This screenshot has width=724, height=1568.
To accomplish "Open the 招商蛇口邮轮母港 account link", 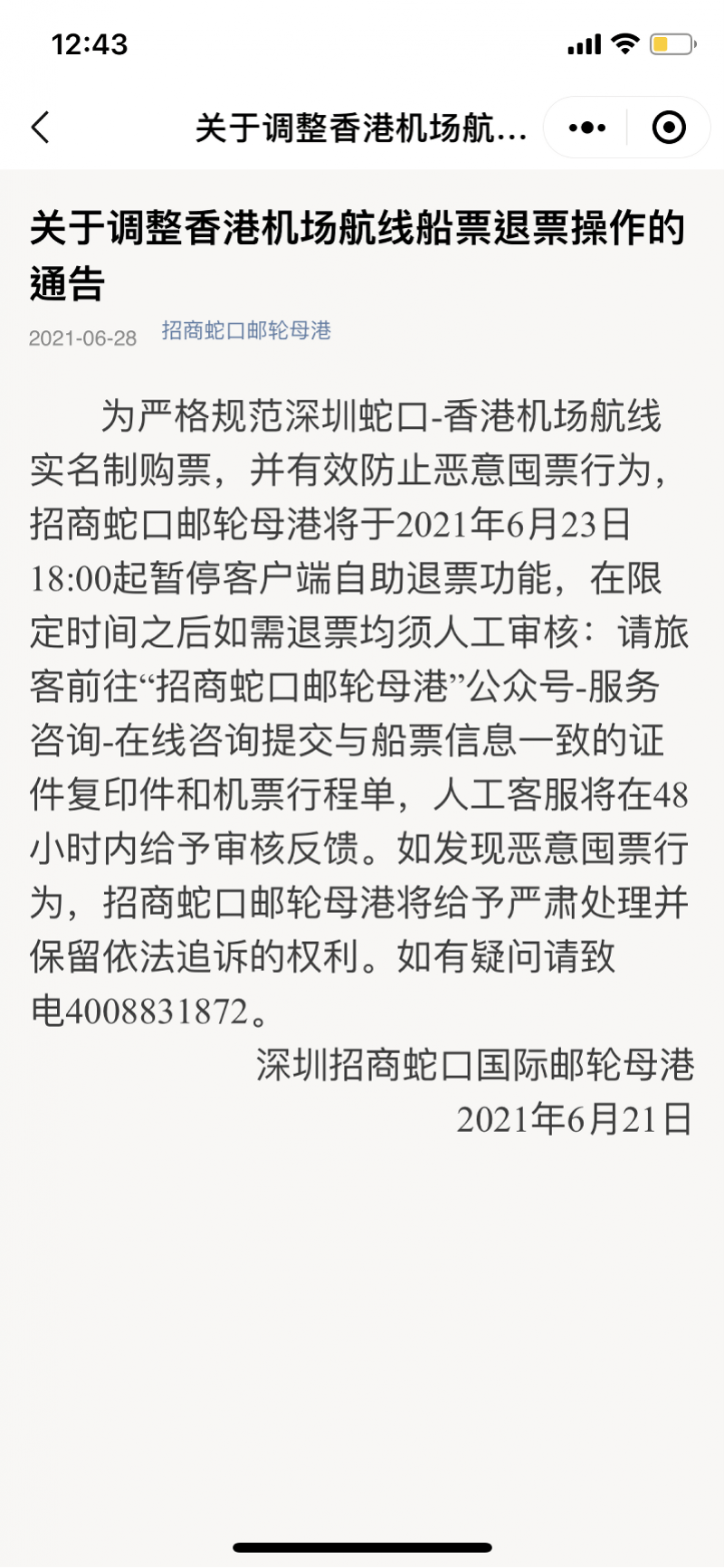I will 246,331.
